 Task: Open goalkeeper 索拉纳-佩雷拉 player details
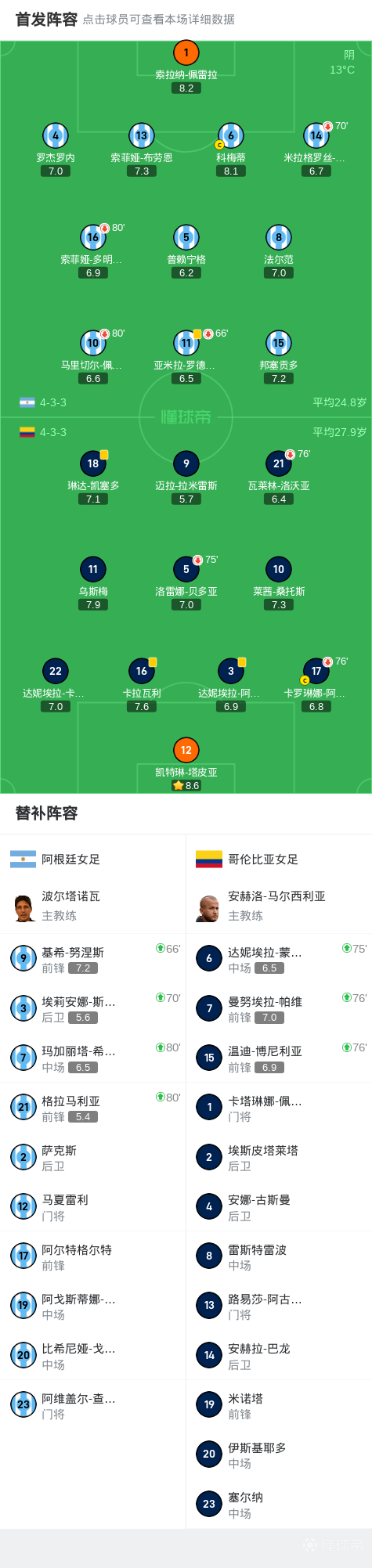tap(186, 67)
